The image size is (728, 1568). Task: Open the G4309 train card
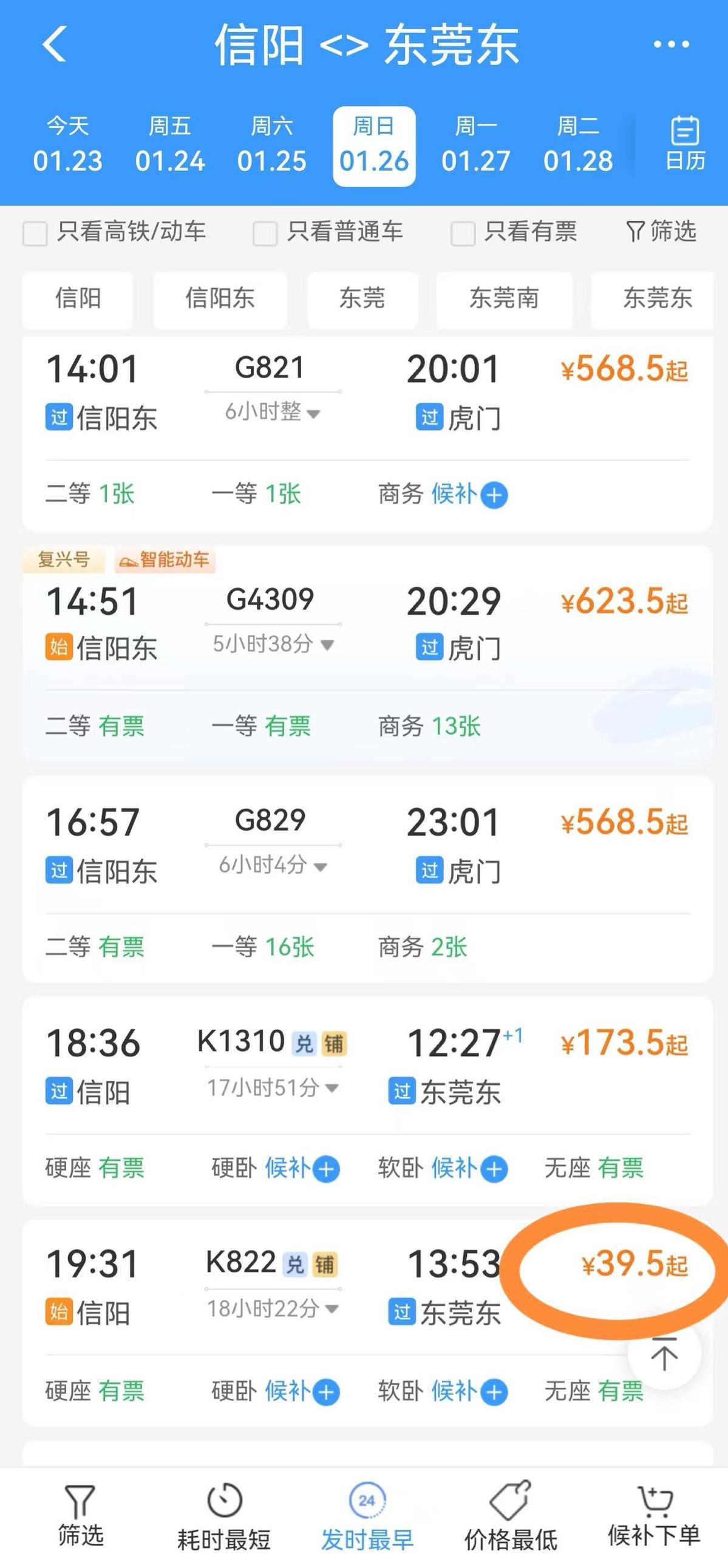(x=367, y=653)
